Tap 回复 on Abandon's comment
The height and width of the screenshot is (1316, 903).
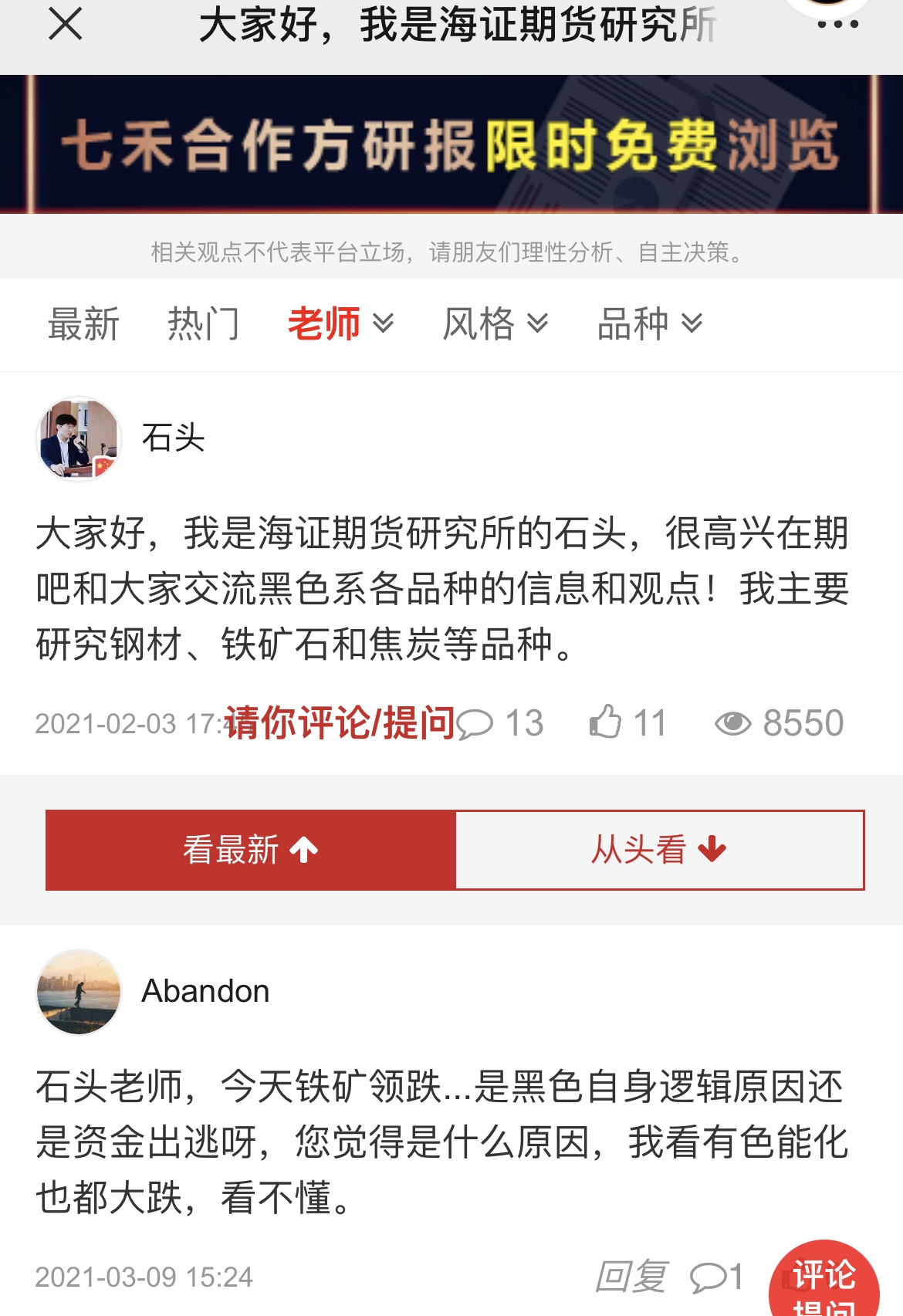(630, 1277)
